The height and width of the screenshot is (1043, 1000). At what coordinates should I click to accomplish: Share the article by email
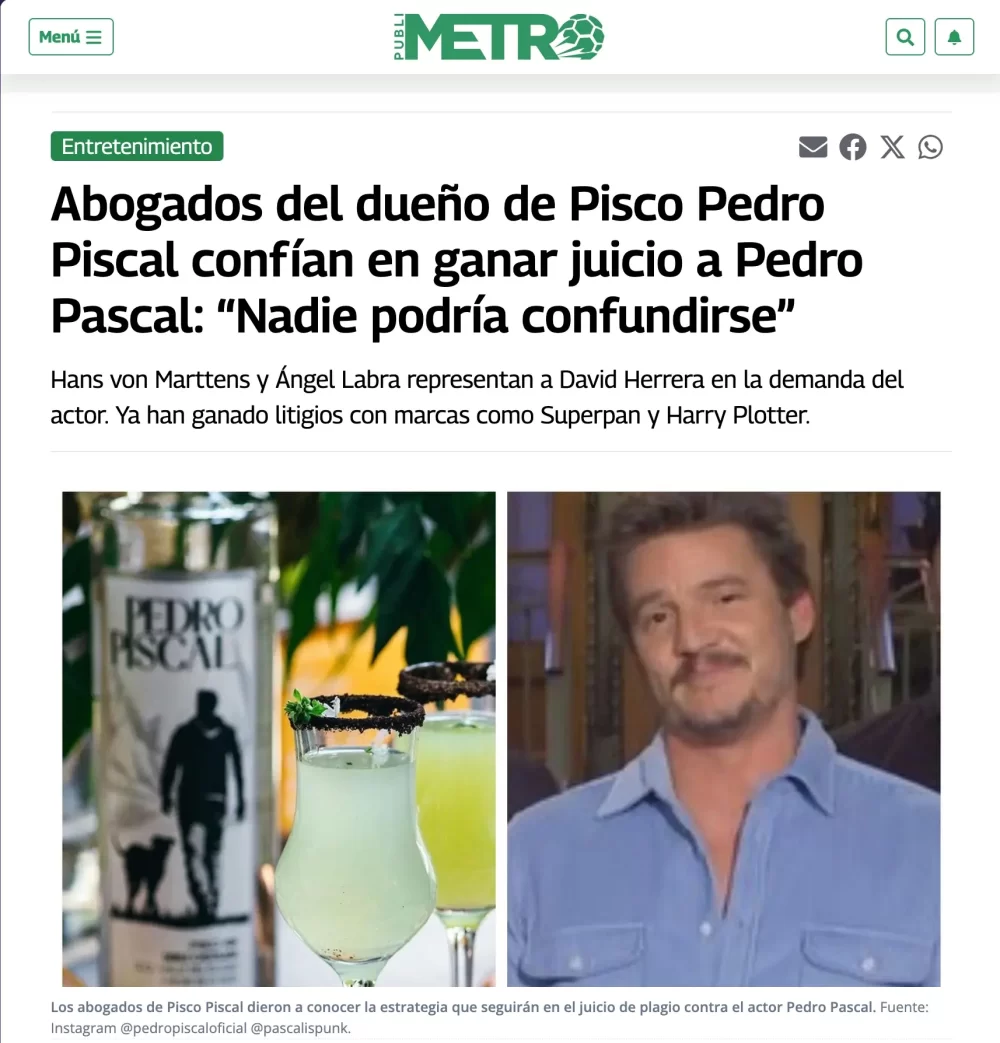click(813, 147)
